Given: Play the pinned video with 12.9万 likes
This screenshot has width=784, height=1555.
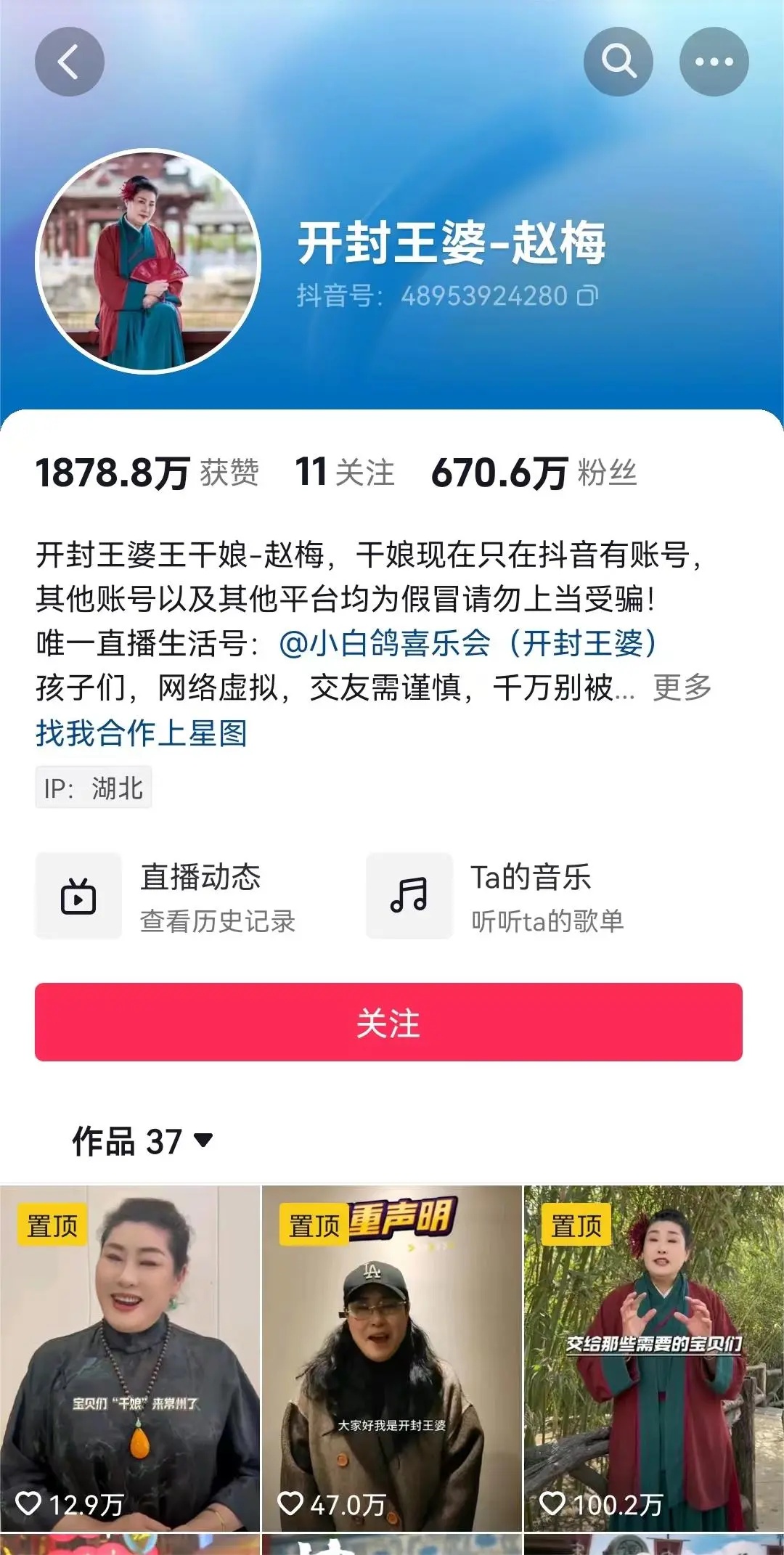Looking at the screenshot, I should click(x=130, y=1358).
